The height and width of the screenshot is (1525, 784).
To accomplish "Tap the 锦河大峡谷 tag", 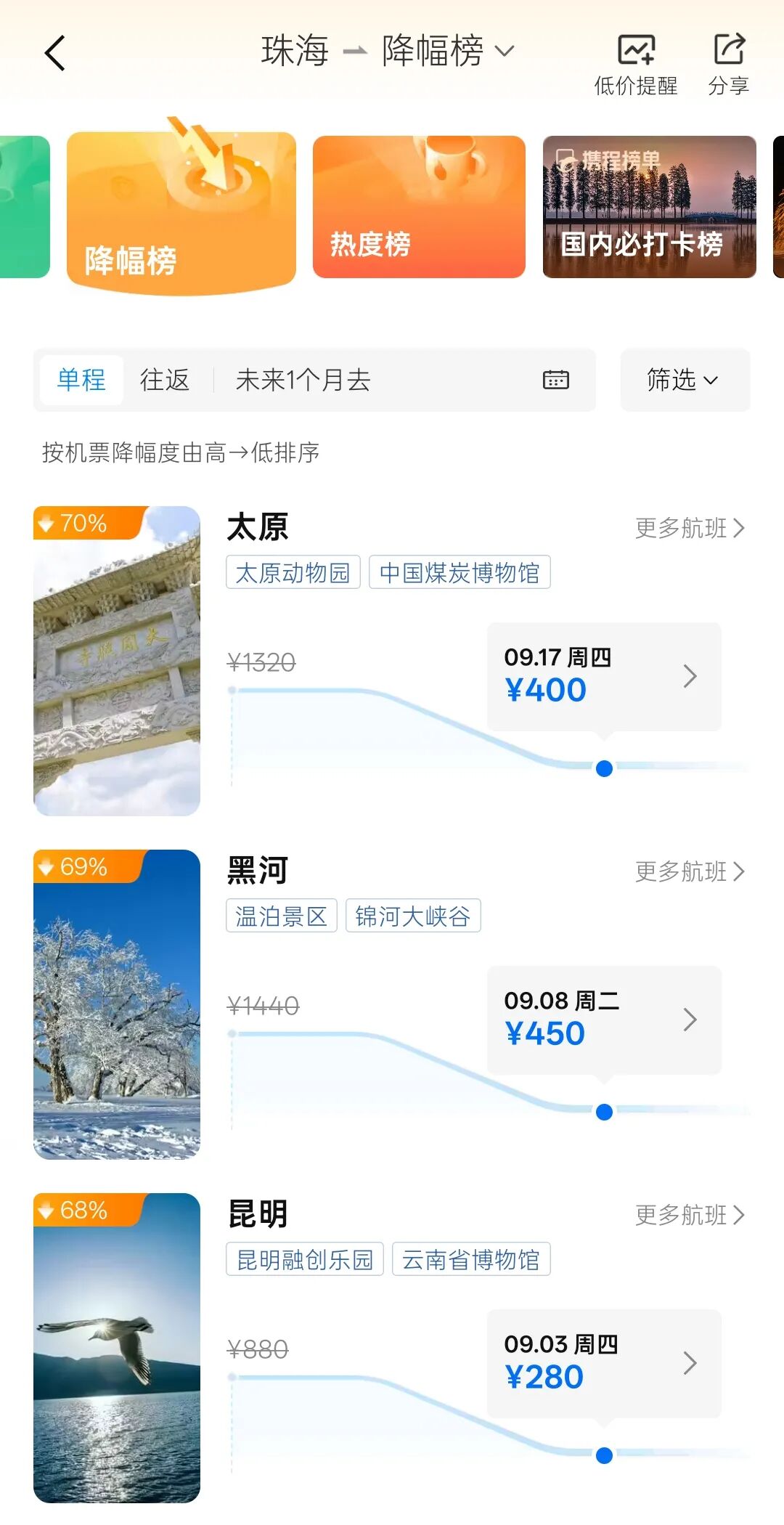I will pyautogui.click(x=413, y=916).
